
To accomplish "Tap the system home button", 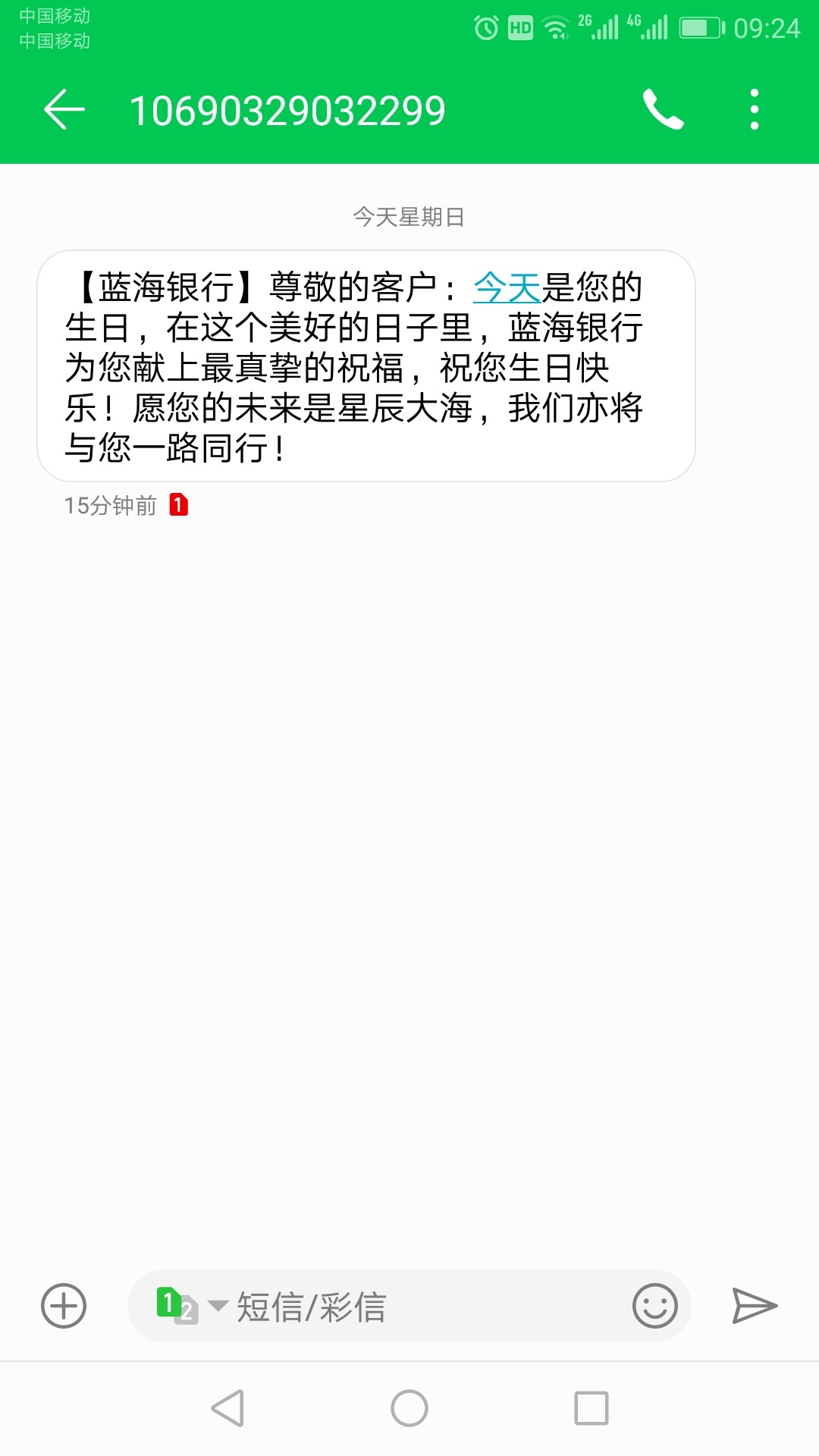I will coord(409,1408).
